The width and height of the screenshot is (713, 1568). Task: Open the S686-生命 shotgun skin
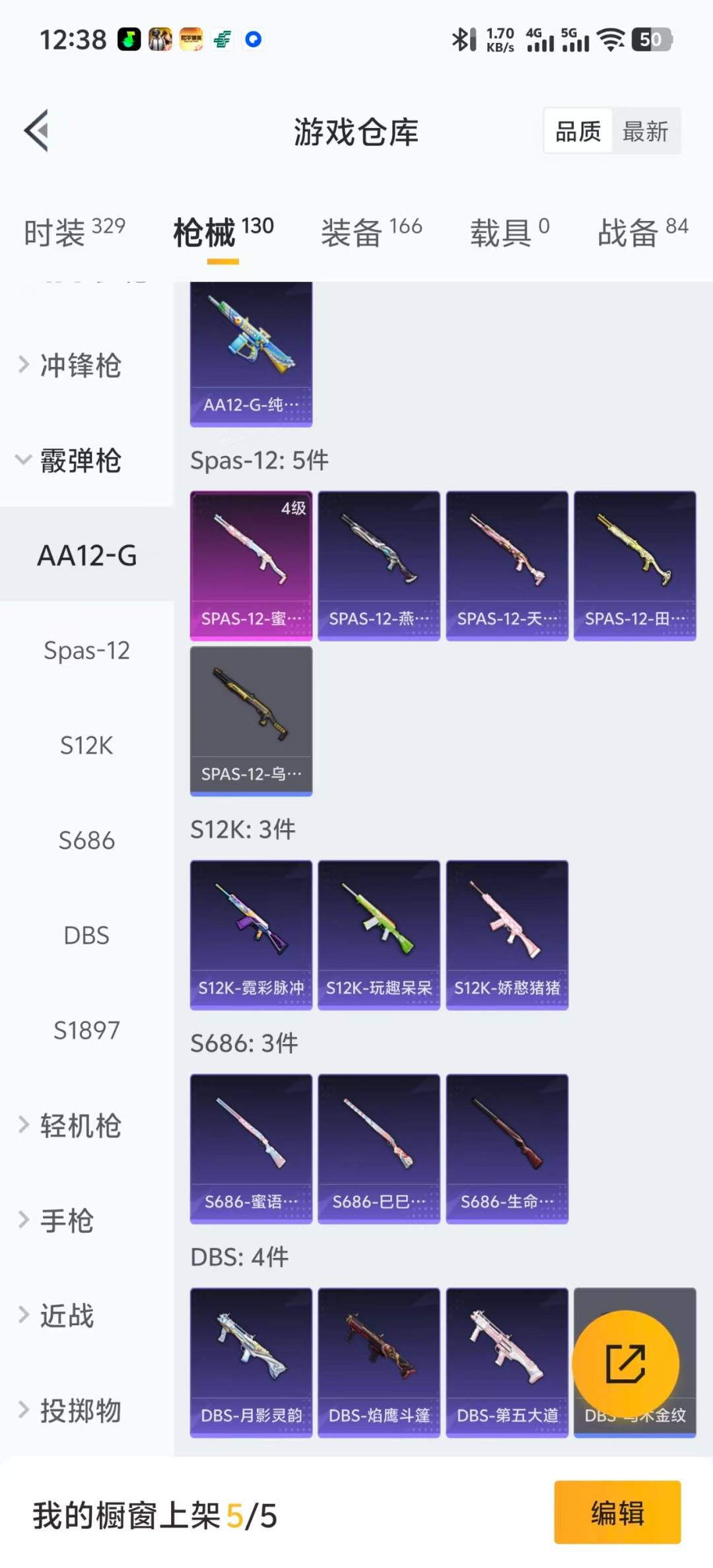point(506,1148)
